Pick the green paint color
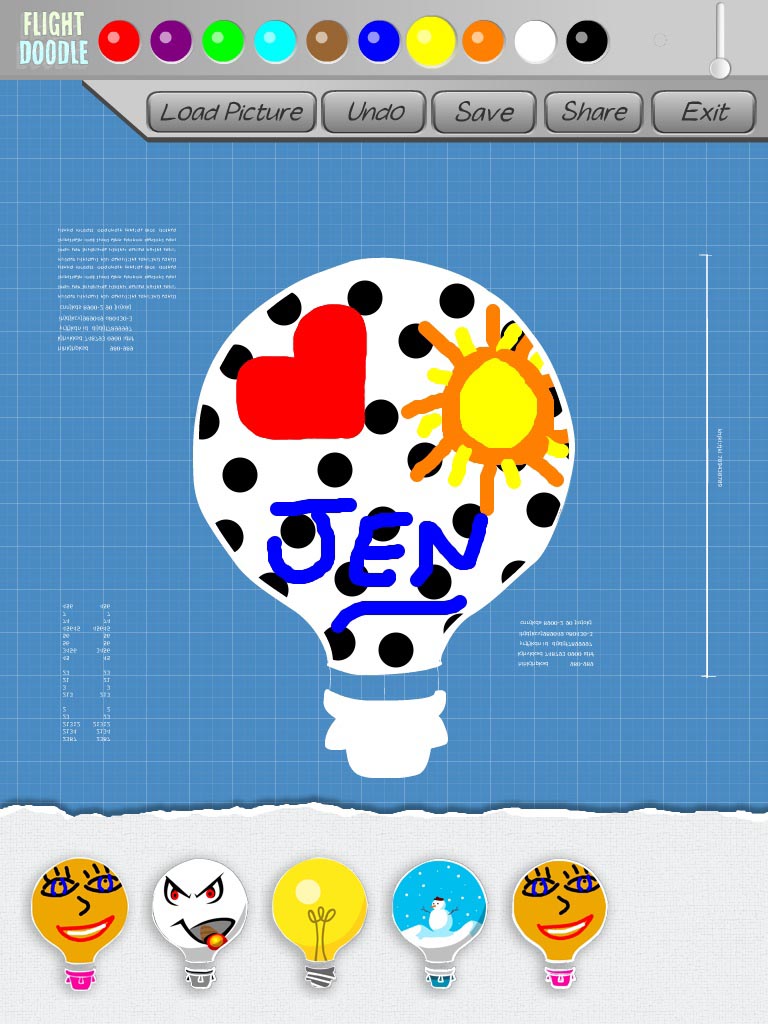768x1024 pixels. click(223, 41)
